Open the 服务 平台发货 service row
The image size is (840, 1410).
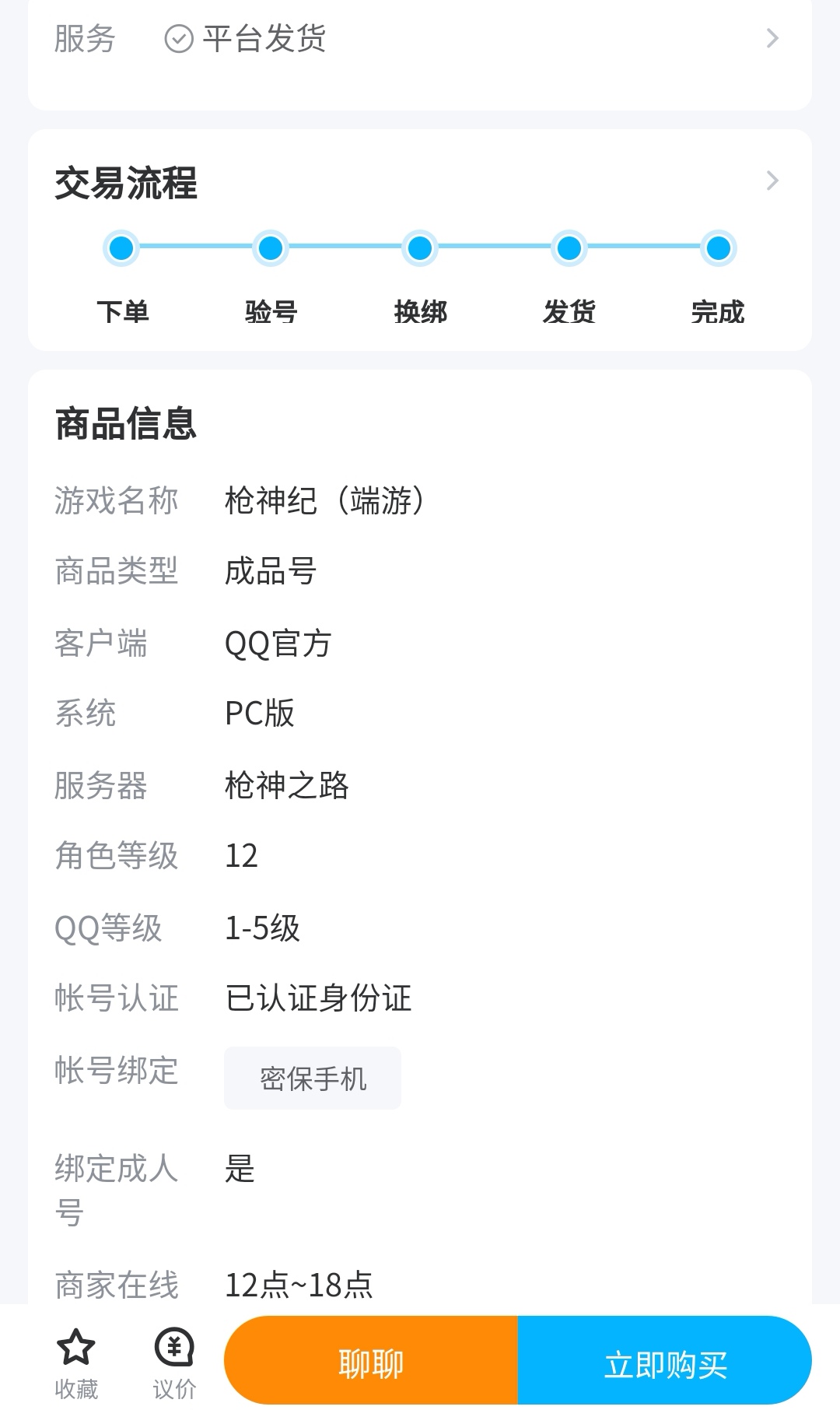[420, 38]
